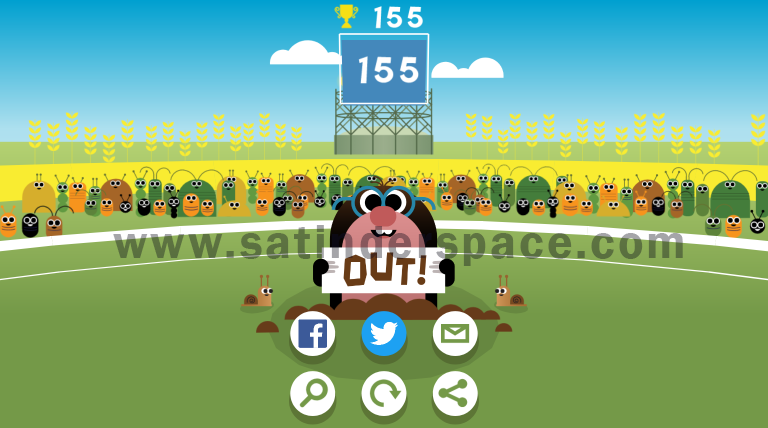Share score on Facebook
Image resolution: width=768 pixels, height=428 pixels.
(x=312, y=334)
